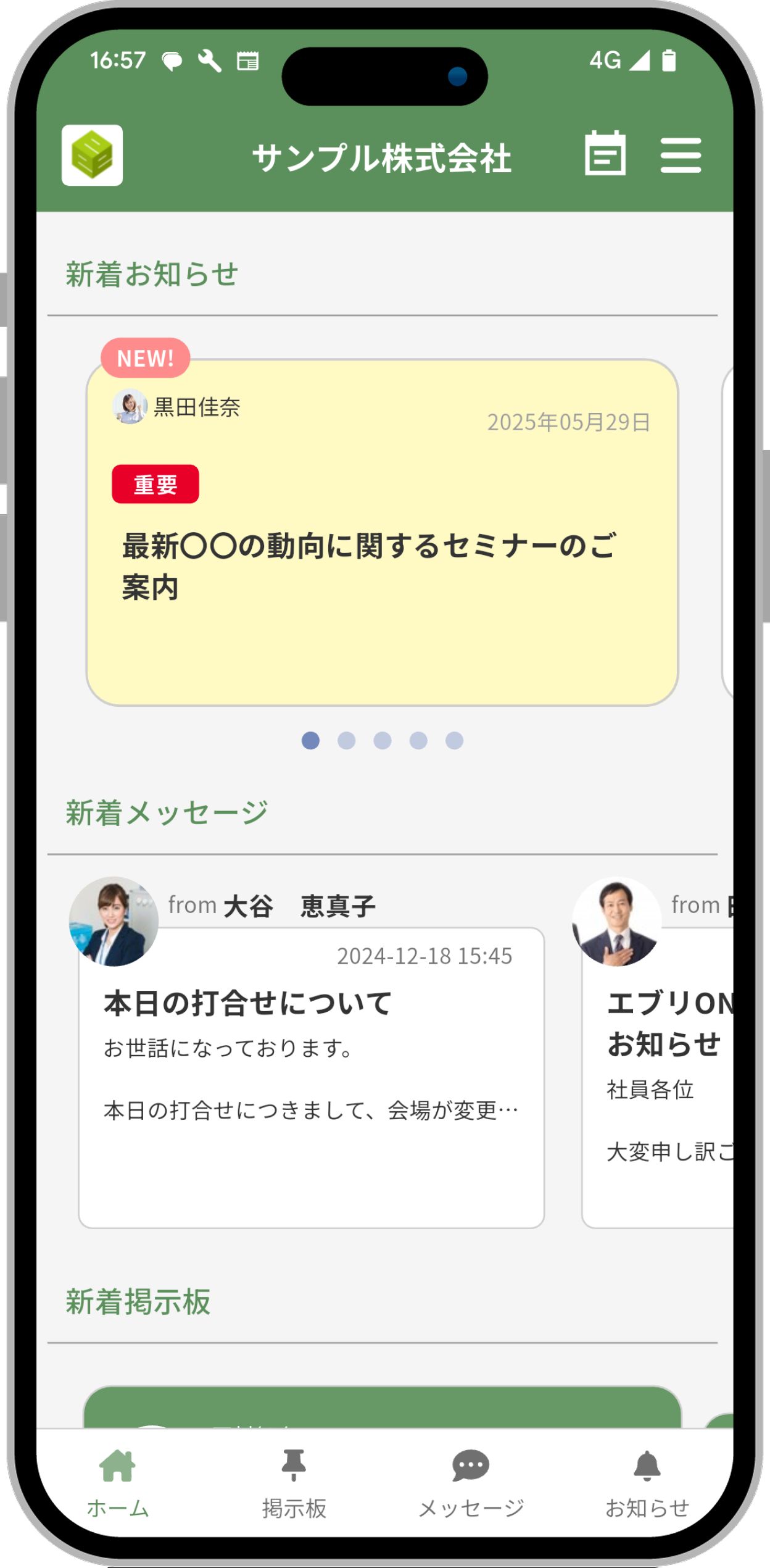Viewport: 770px width, 1568px height.
Task: Open the calendar icon in the header
Action: [x=605, y=154]
